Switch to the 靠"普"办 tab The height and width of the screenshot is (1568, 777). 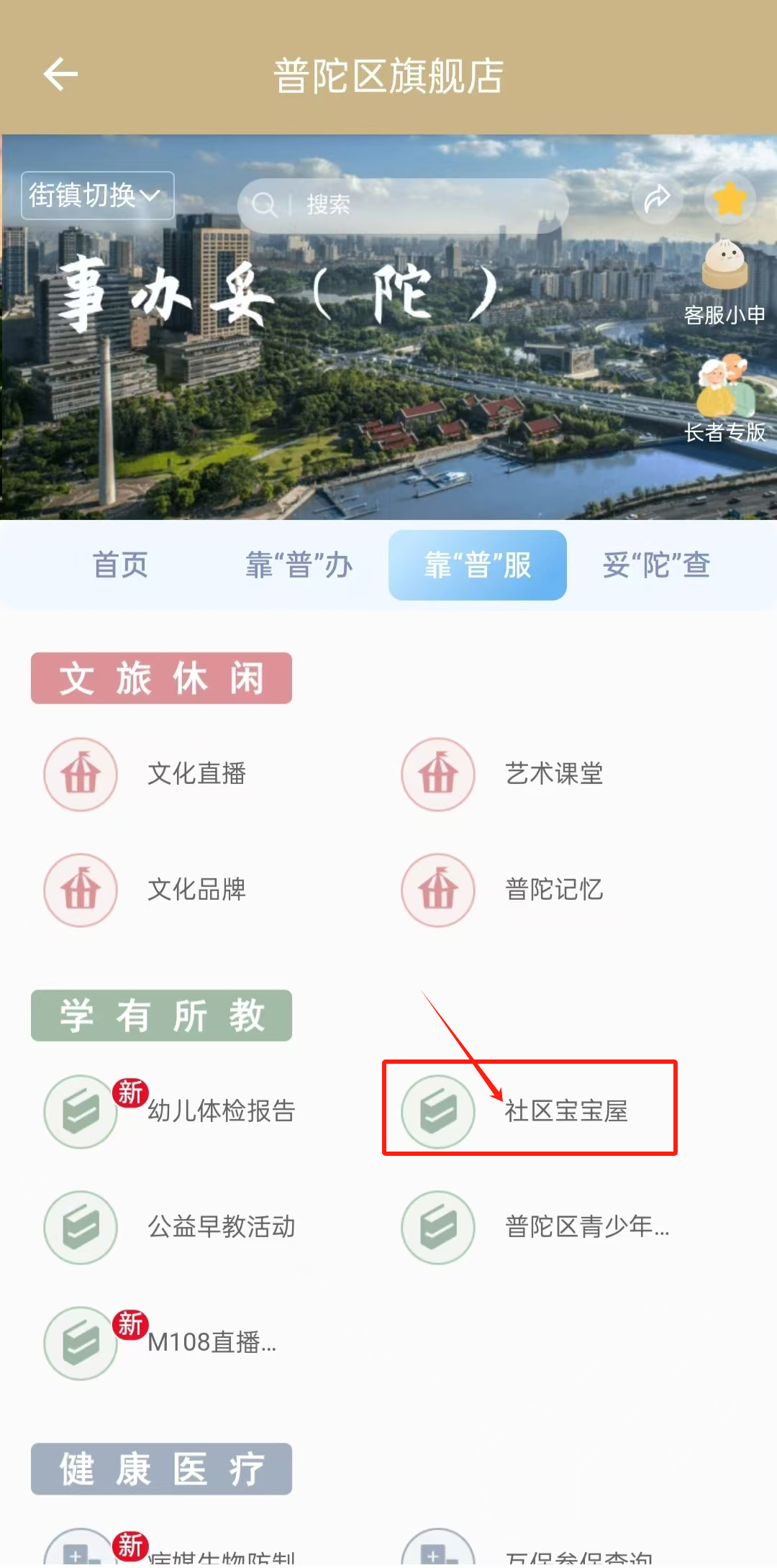pos(299,565)
